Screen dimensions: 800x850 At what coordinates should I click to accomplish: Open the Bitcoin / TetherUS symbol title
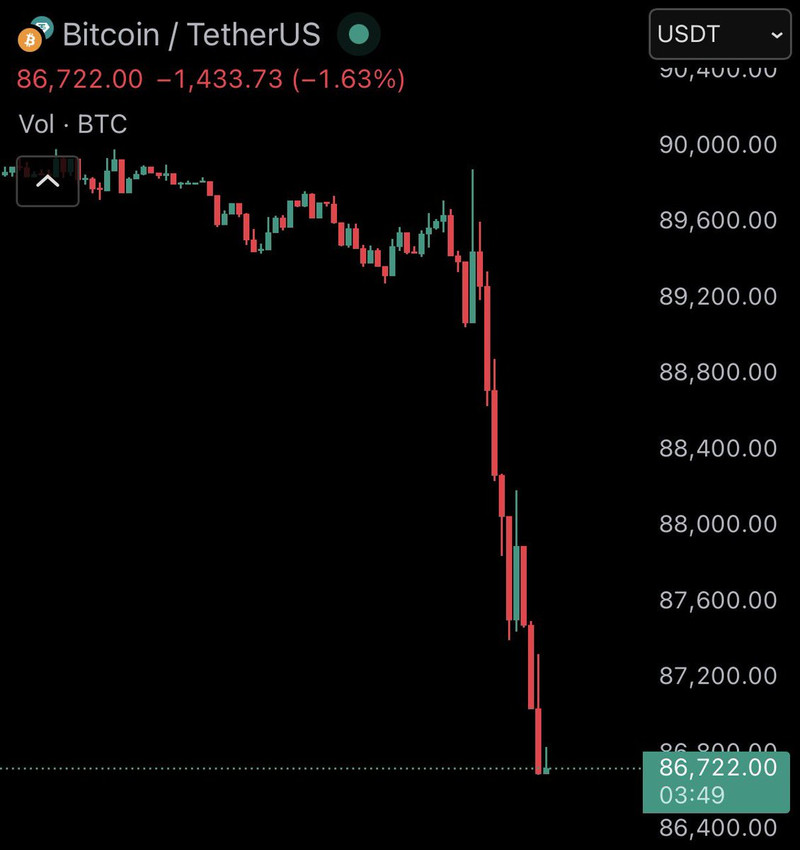(x=191, y=35)
